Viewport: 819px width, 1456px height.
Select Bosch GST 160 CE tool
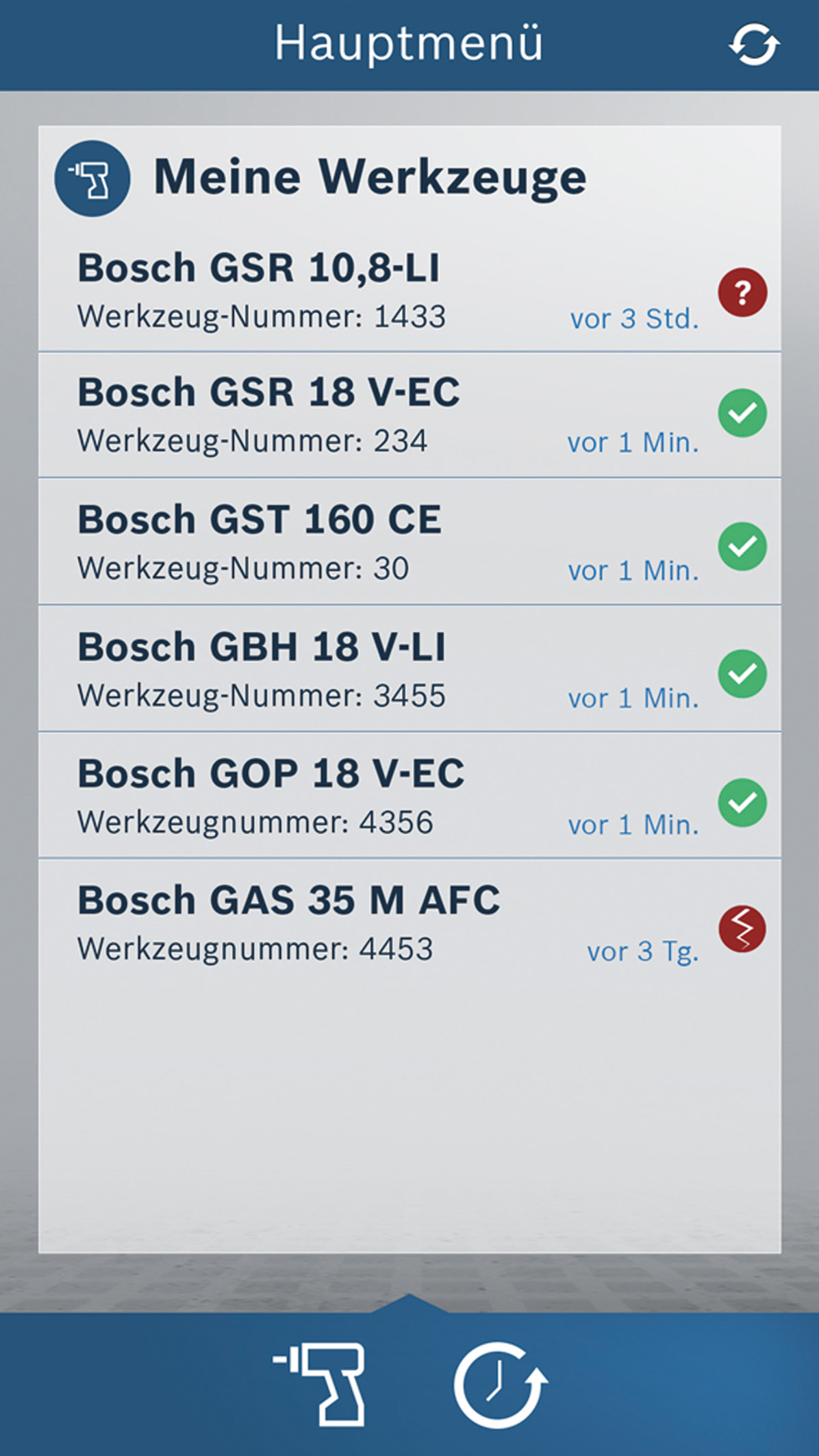409,542
